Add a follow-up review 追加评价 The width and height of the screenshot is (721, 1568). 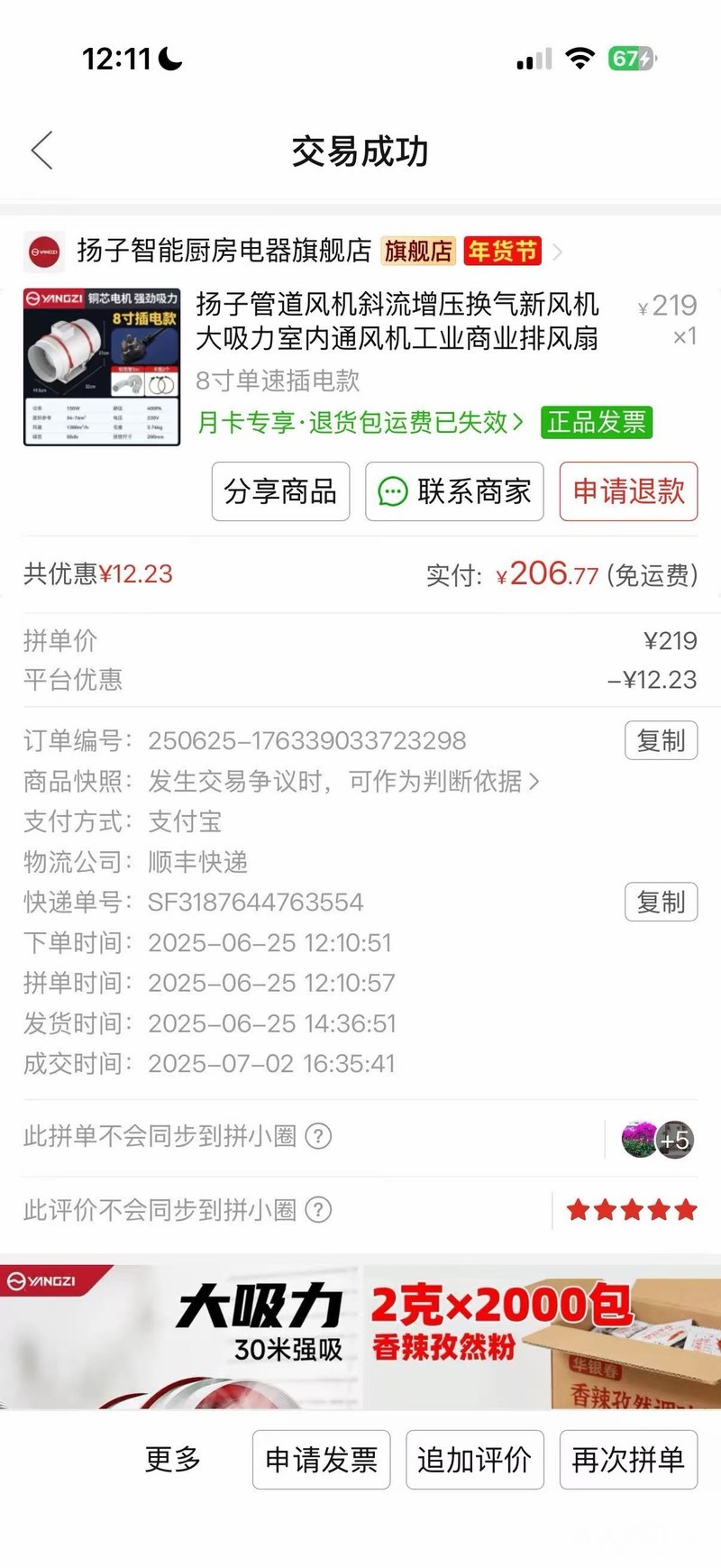474,1459
